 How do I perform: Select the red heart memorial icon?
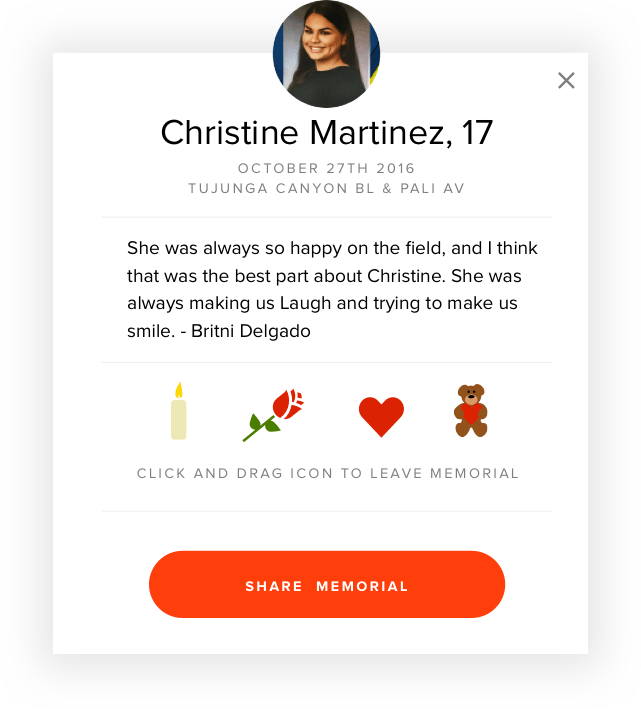pos(381,416)
